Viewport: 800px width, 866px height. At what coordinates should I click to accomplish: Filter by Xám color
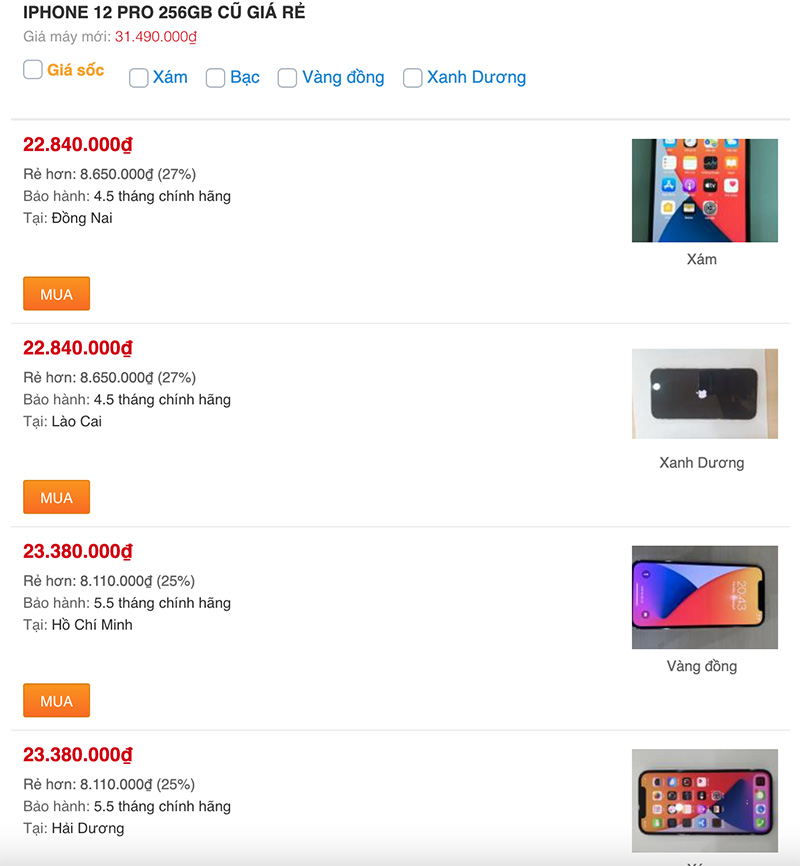[x=139, y=78]
